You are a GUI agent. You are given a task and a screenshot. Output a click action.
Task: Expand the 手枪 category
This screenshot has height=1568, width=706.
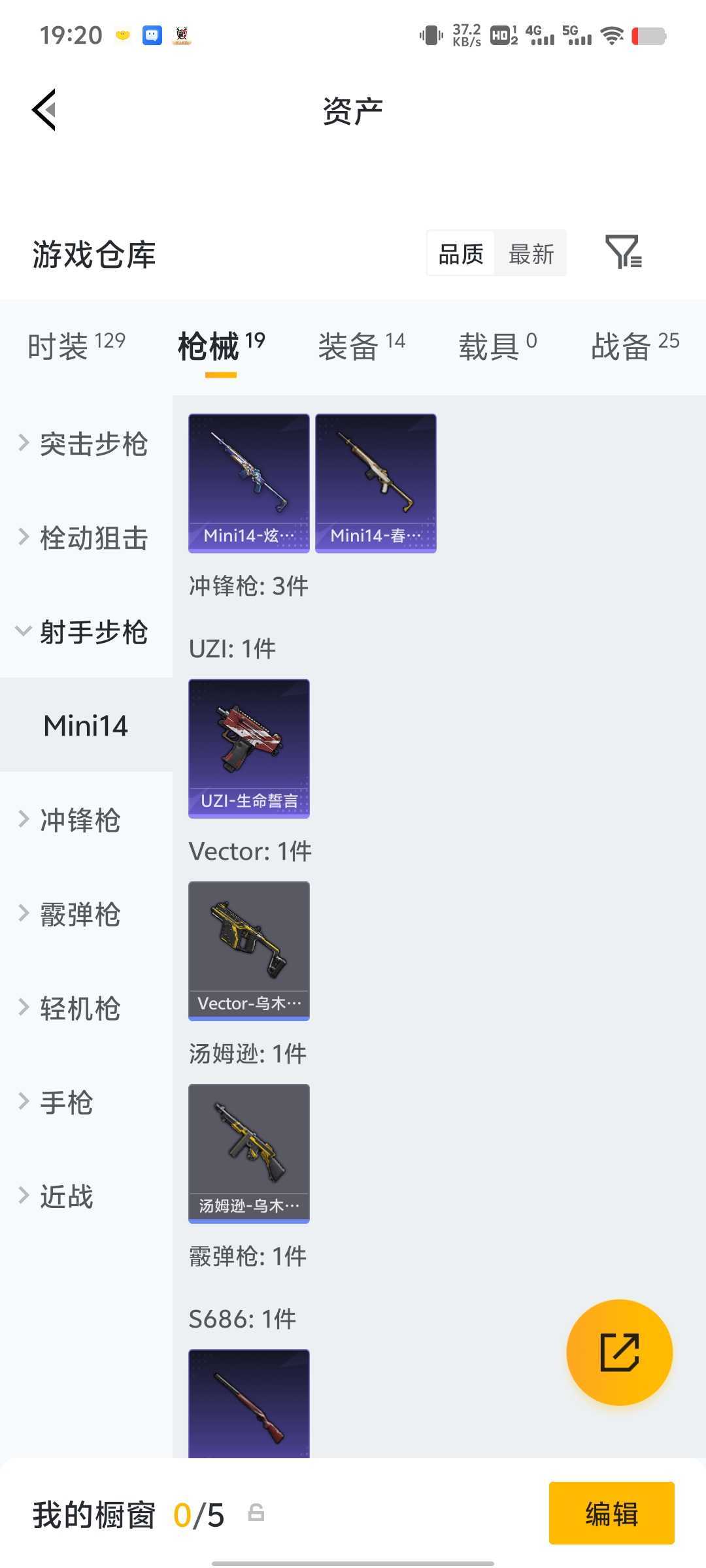coord(59,1103)
